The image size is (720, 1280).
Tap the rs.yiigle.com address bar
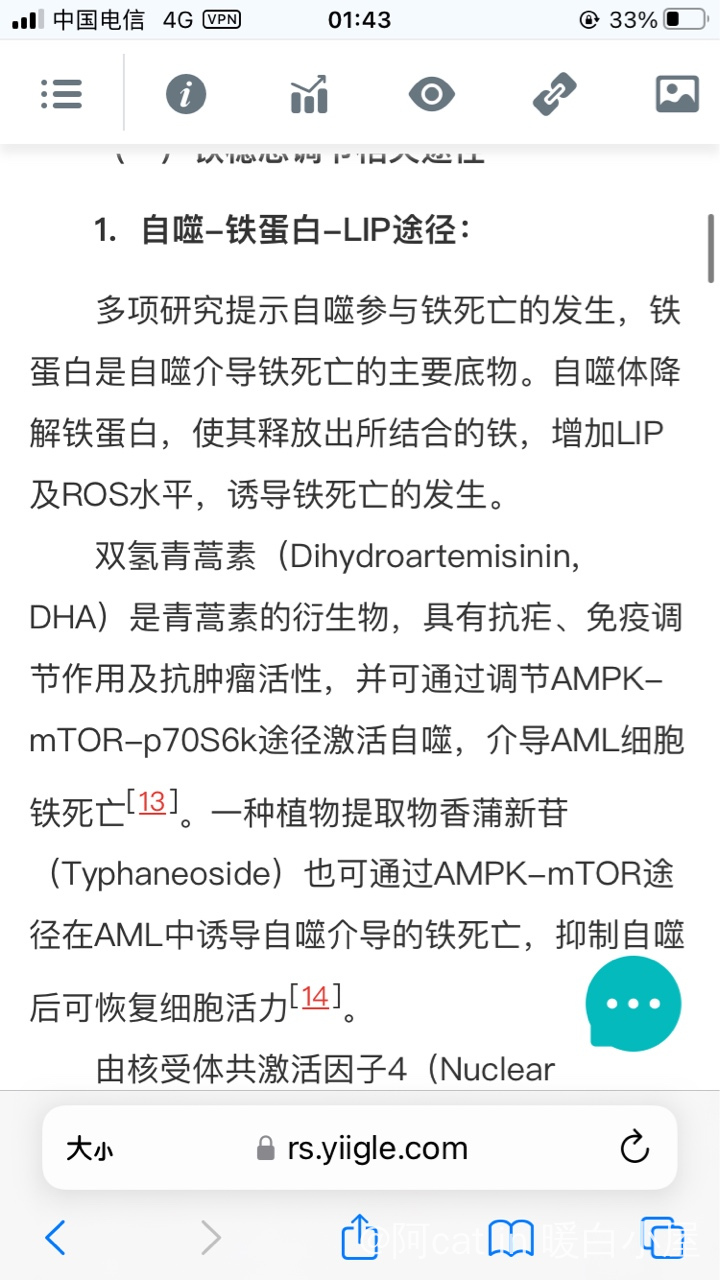[x=362, y=1148]
